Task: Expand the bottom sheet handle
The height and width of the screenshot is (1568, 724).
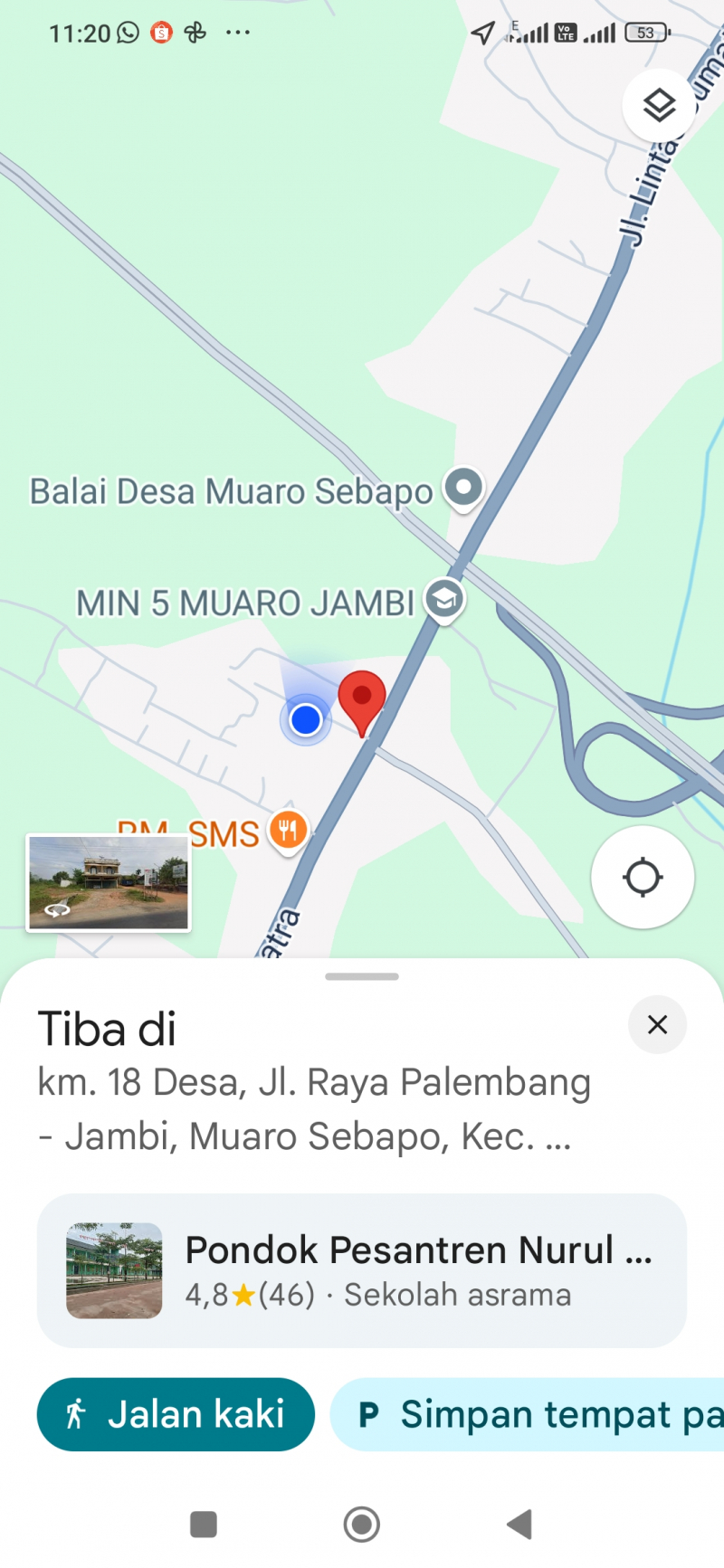Action: pos(362,976)
